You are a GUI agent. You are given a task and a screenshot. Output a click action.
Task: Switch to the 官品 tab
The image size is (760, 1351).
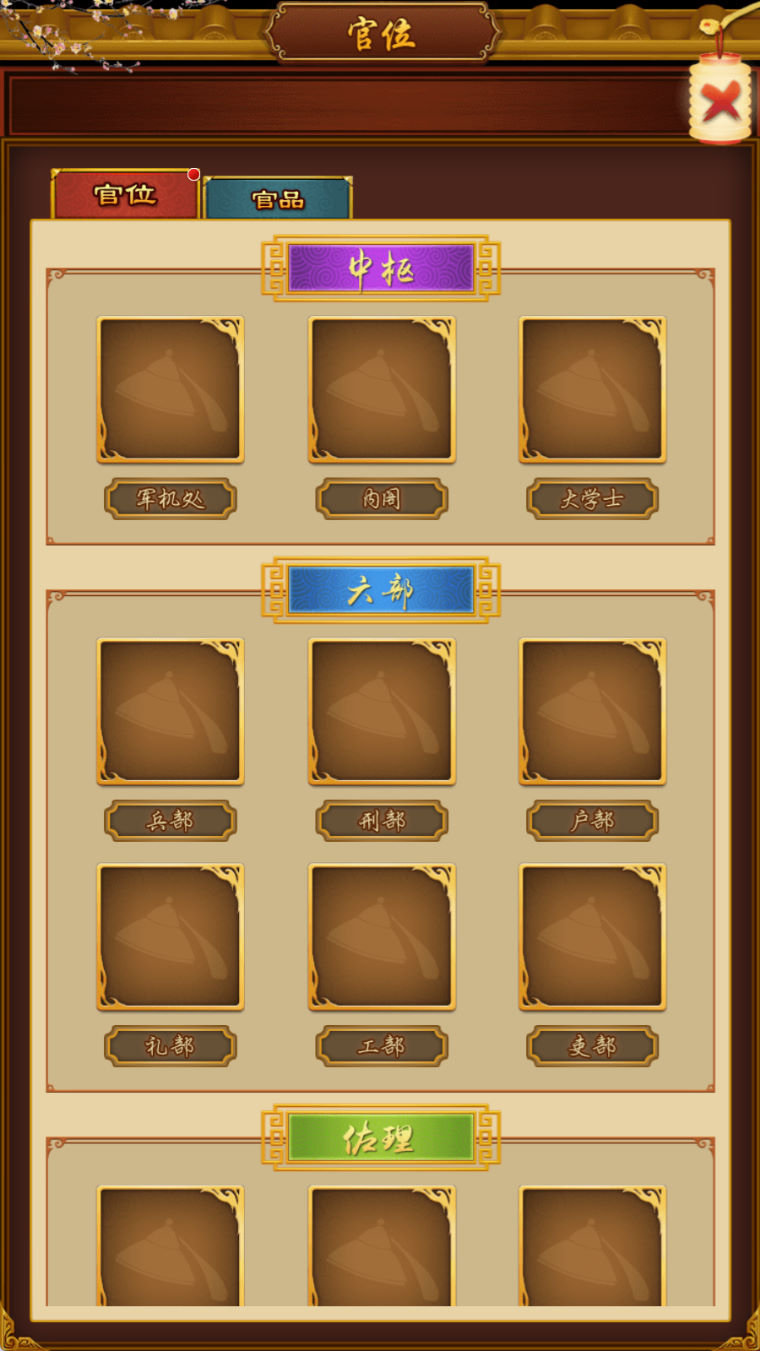pos(277,199)
